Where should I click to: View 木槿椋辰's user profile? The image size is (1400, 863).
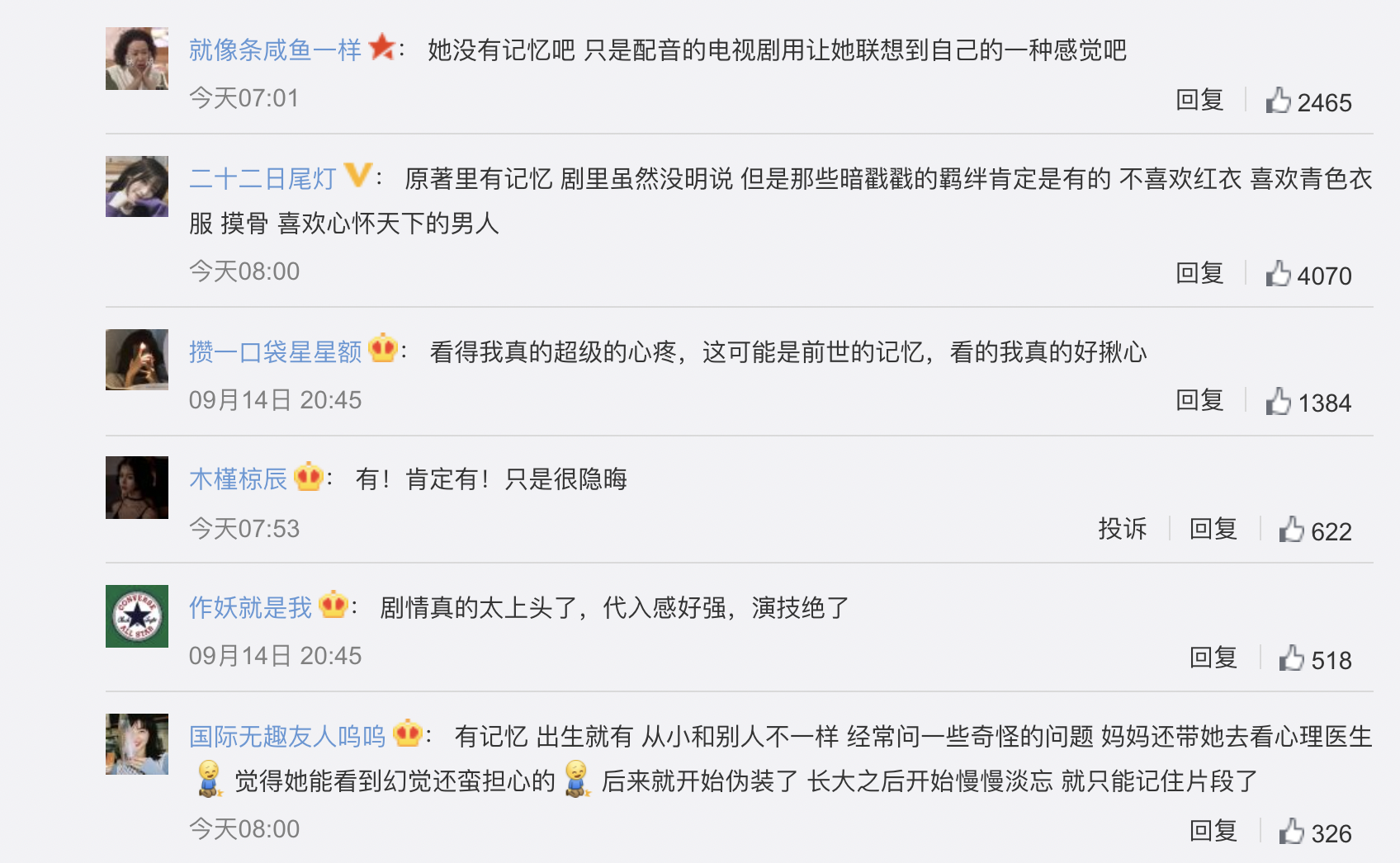[x=238, y=479]
